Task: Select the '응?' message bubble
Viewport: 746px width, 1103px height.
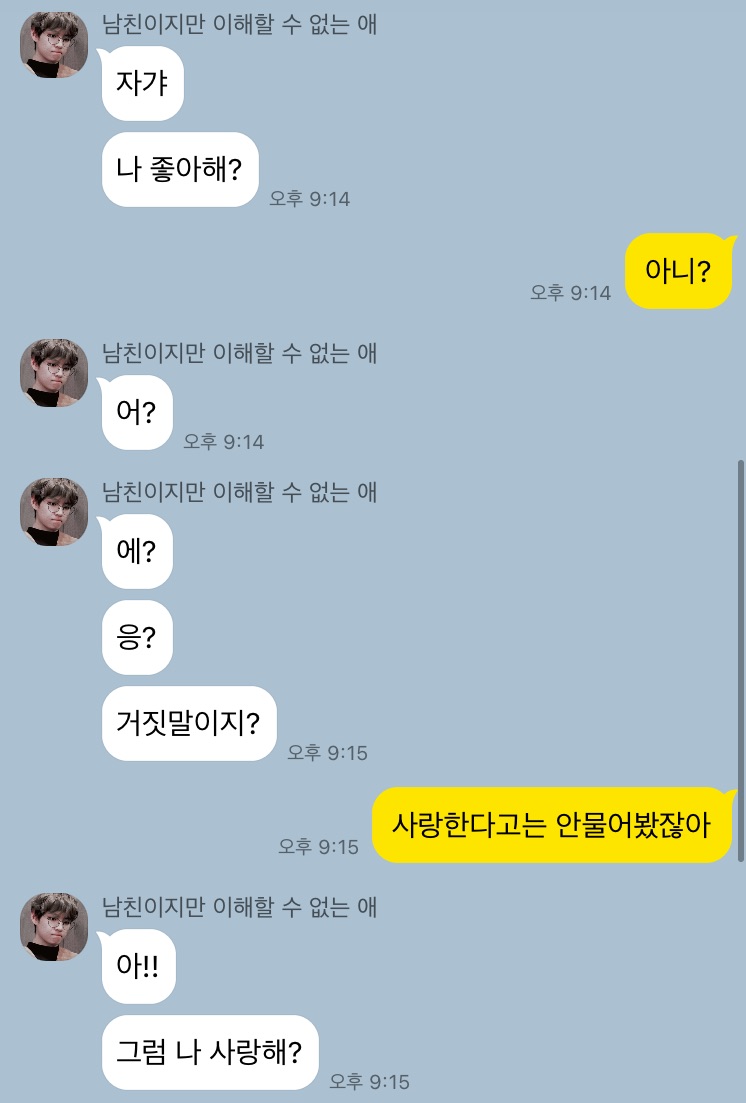Action: click(137, 637)
